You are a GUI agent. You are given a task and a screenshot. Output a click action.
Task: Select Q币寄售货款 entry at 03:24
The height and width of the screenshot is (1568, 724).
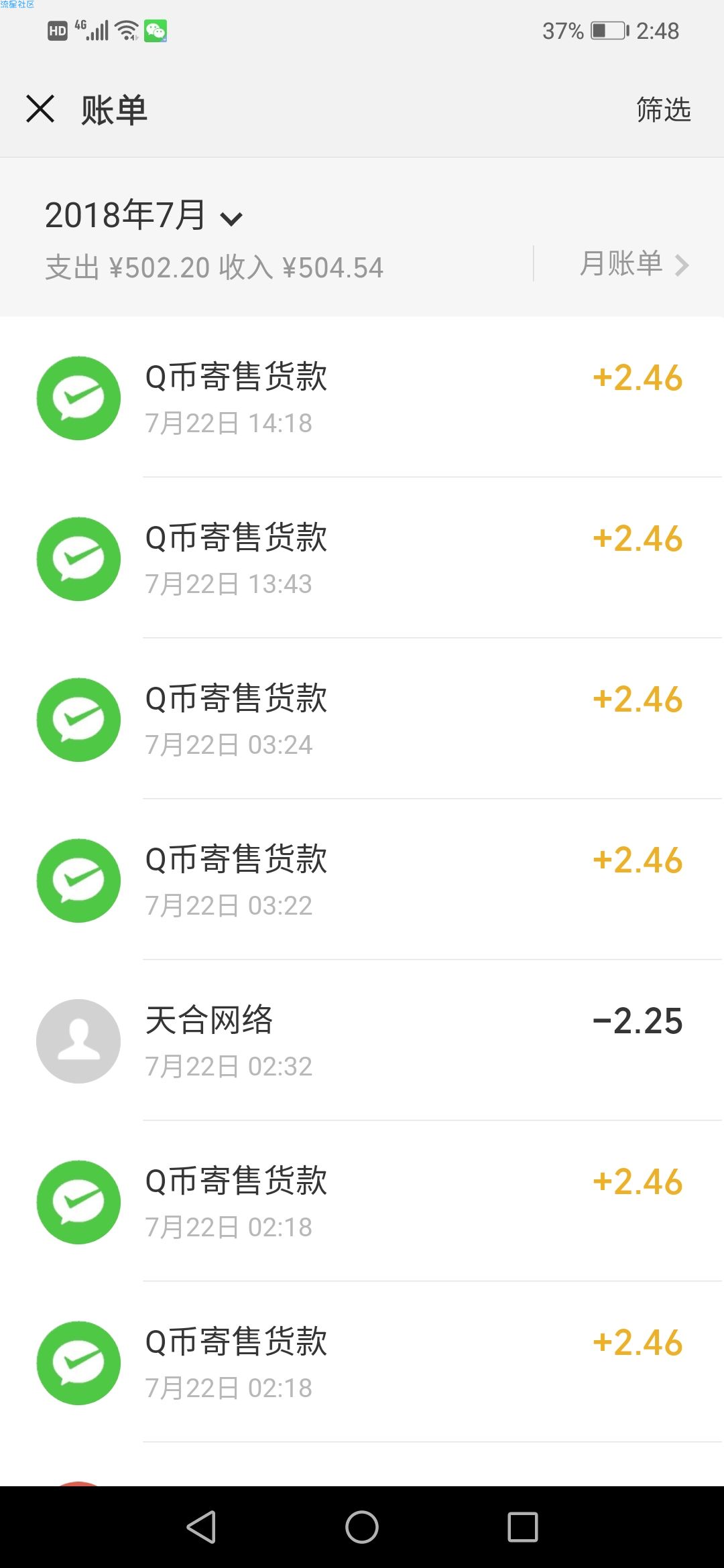coord(362,720)
